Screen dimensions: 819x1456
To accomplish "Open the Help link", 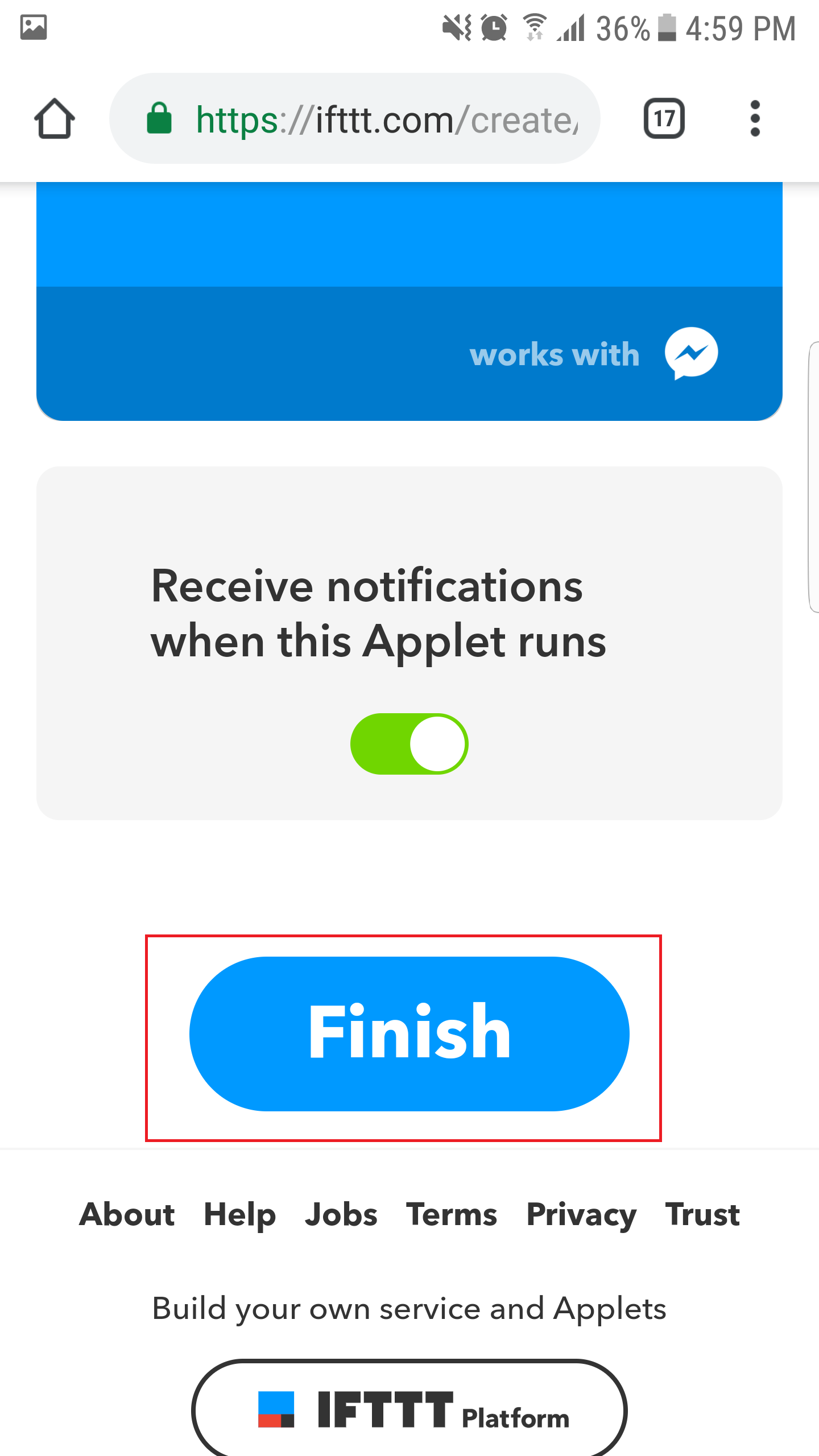I will (239, 1214).
